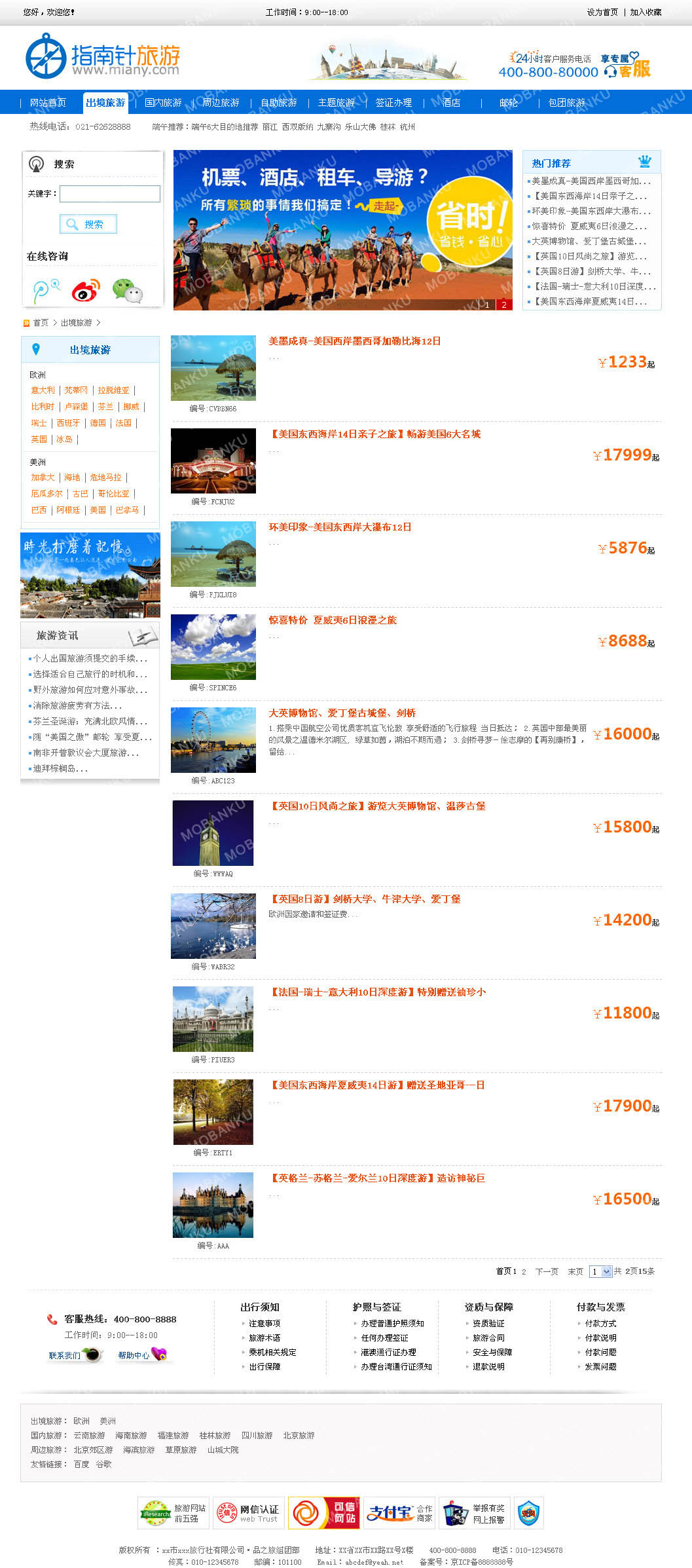Switch to the 周边旅游 tab
The image size is (692, 1568).
tap(221, 103)
